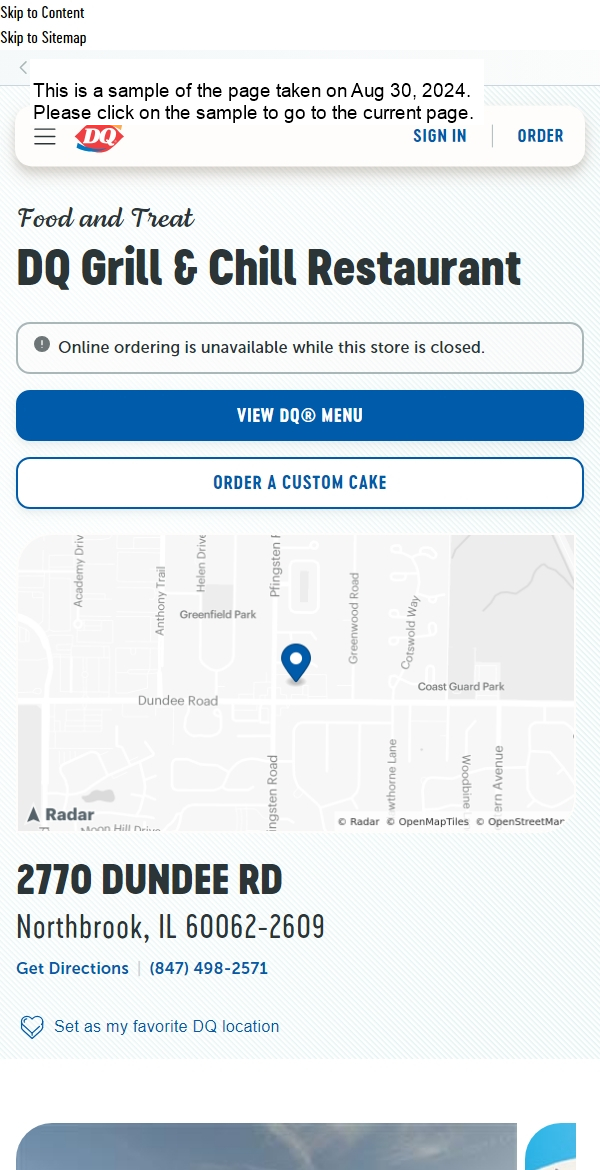Tap the DQ logo home link
600x1170 pixels.
coord(99,137)
